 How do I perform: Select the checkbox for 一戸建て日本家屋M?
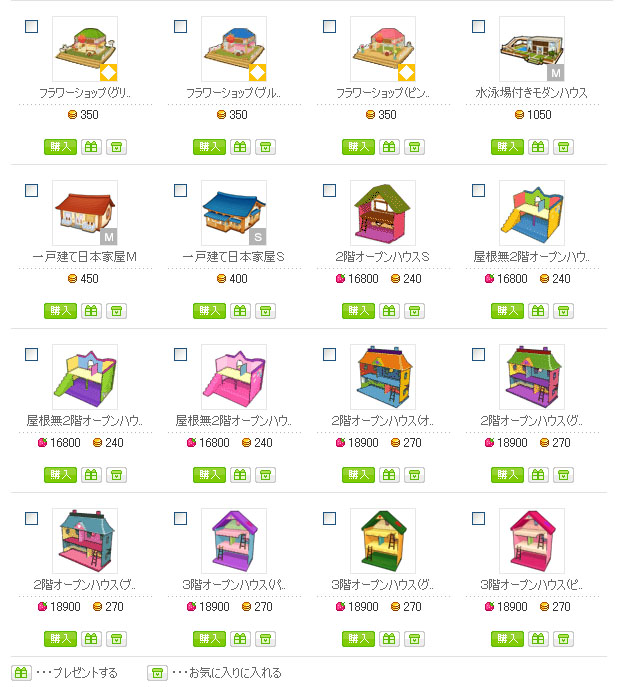point(31,191)
